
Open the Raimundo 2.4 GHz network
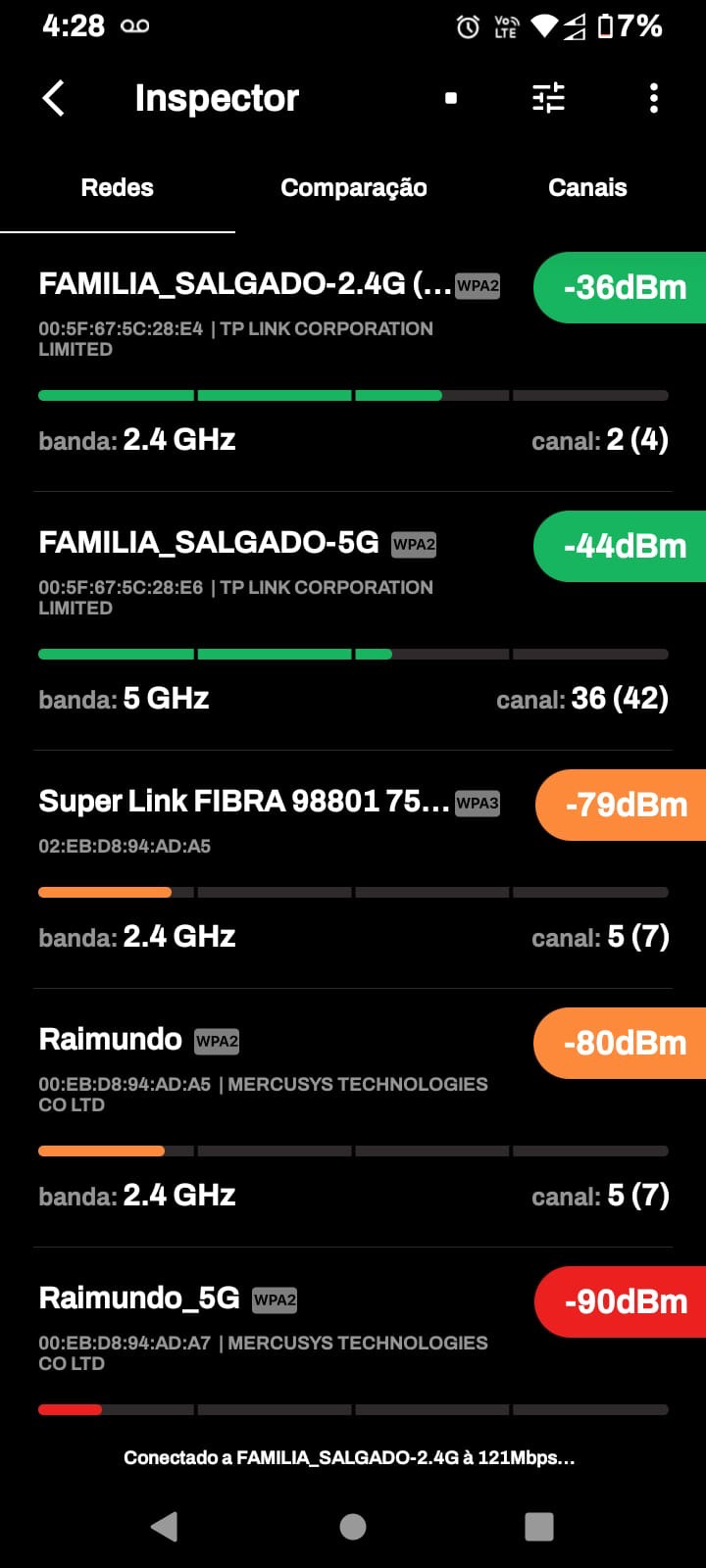(x=111, y=1040)
